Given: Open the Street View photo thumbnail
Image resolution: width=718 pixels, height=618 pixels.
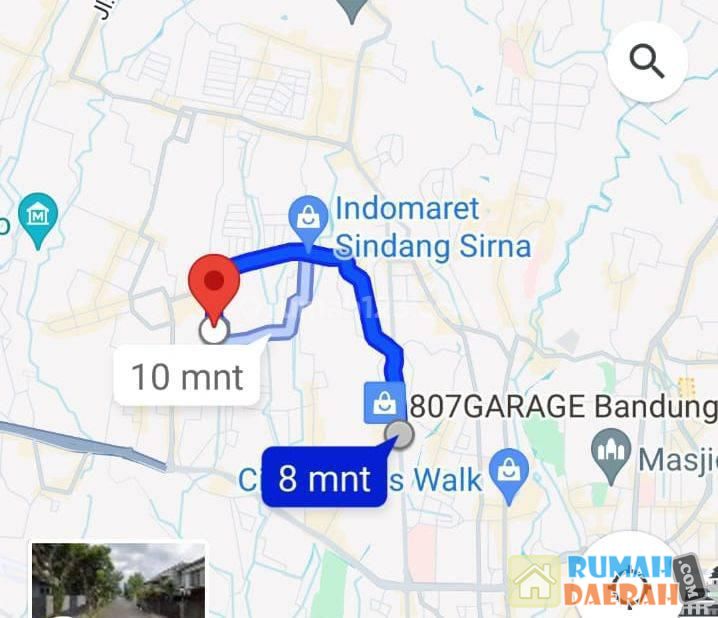Looking at the screenshot, I should click(x=118, y=580).
